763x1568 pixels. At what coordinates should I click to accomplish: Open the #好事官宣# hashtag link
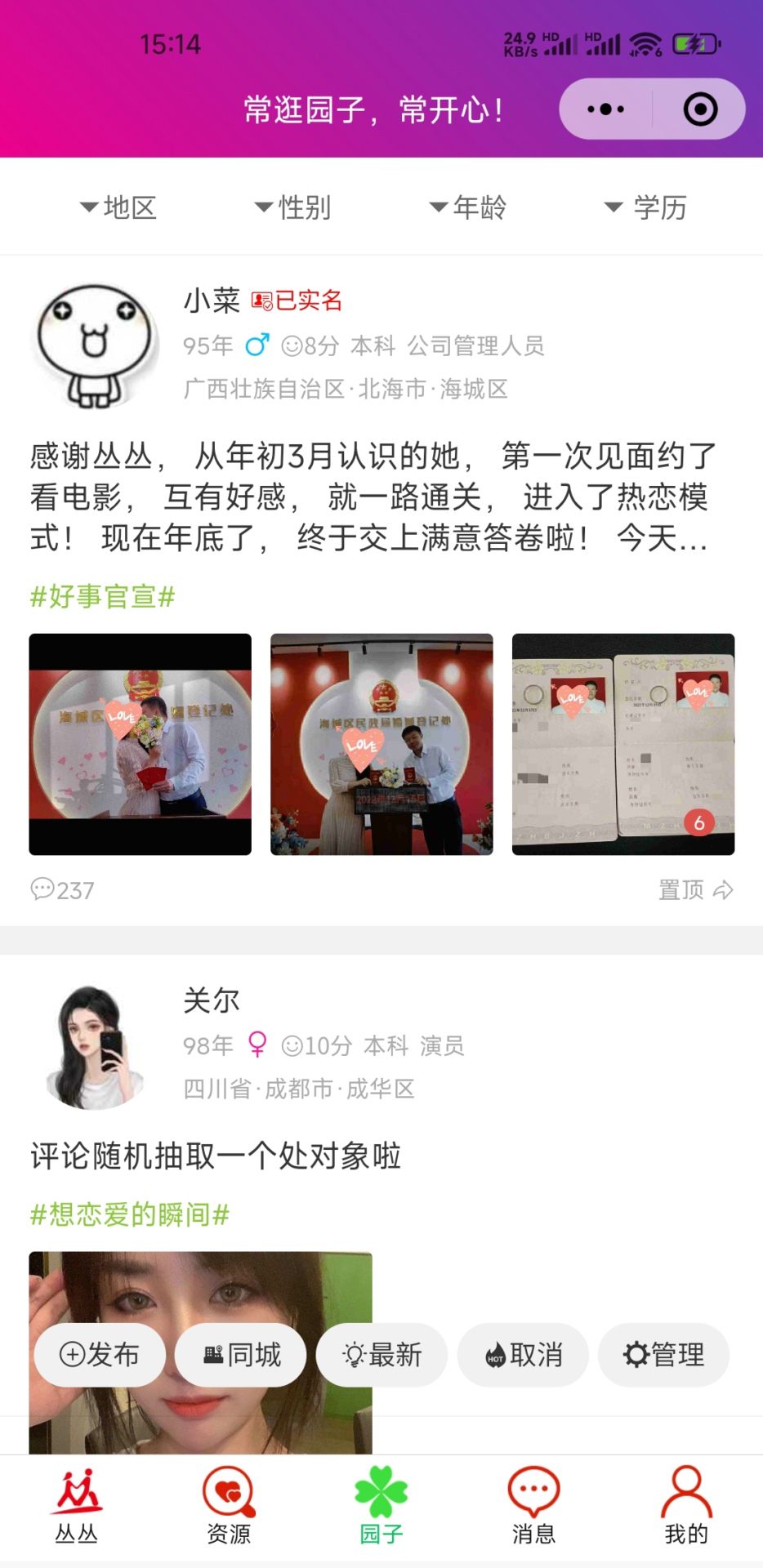point(101,598)
